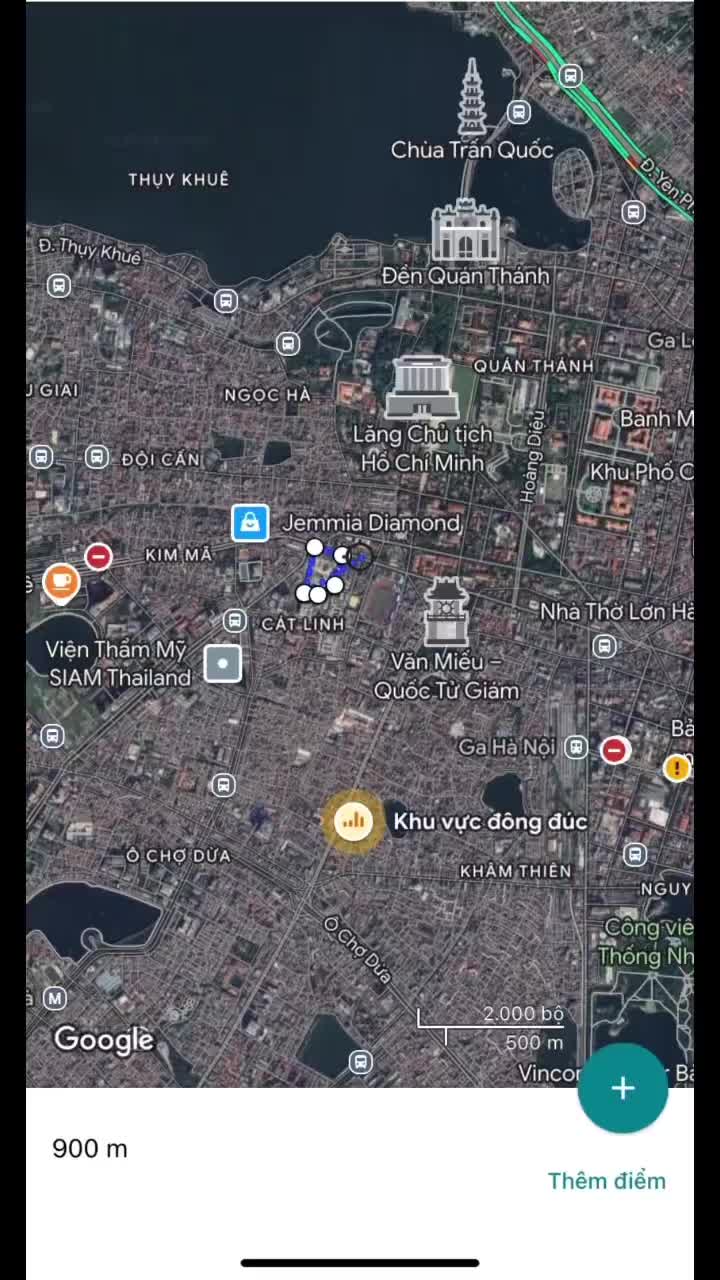Tap the Khu vực đông đúc busy-area marker

(352, 822)
